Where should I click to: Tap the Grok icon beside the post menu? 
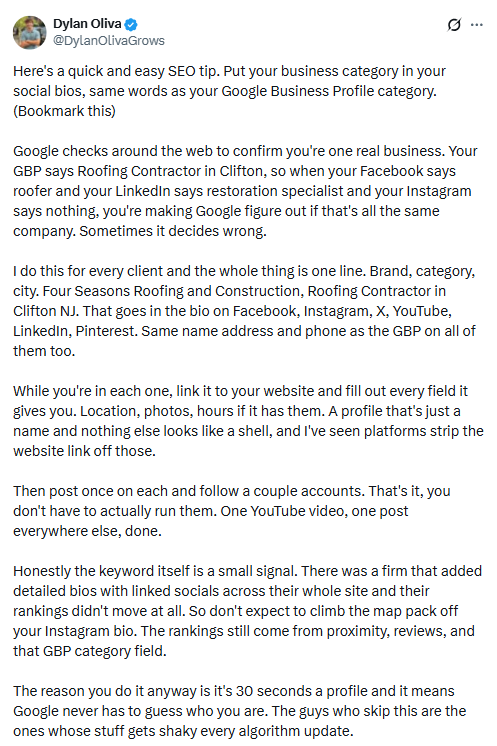454,25
